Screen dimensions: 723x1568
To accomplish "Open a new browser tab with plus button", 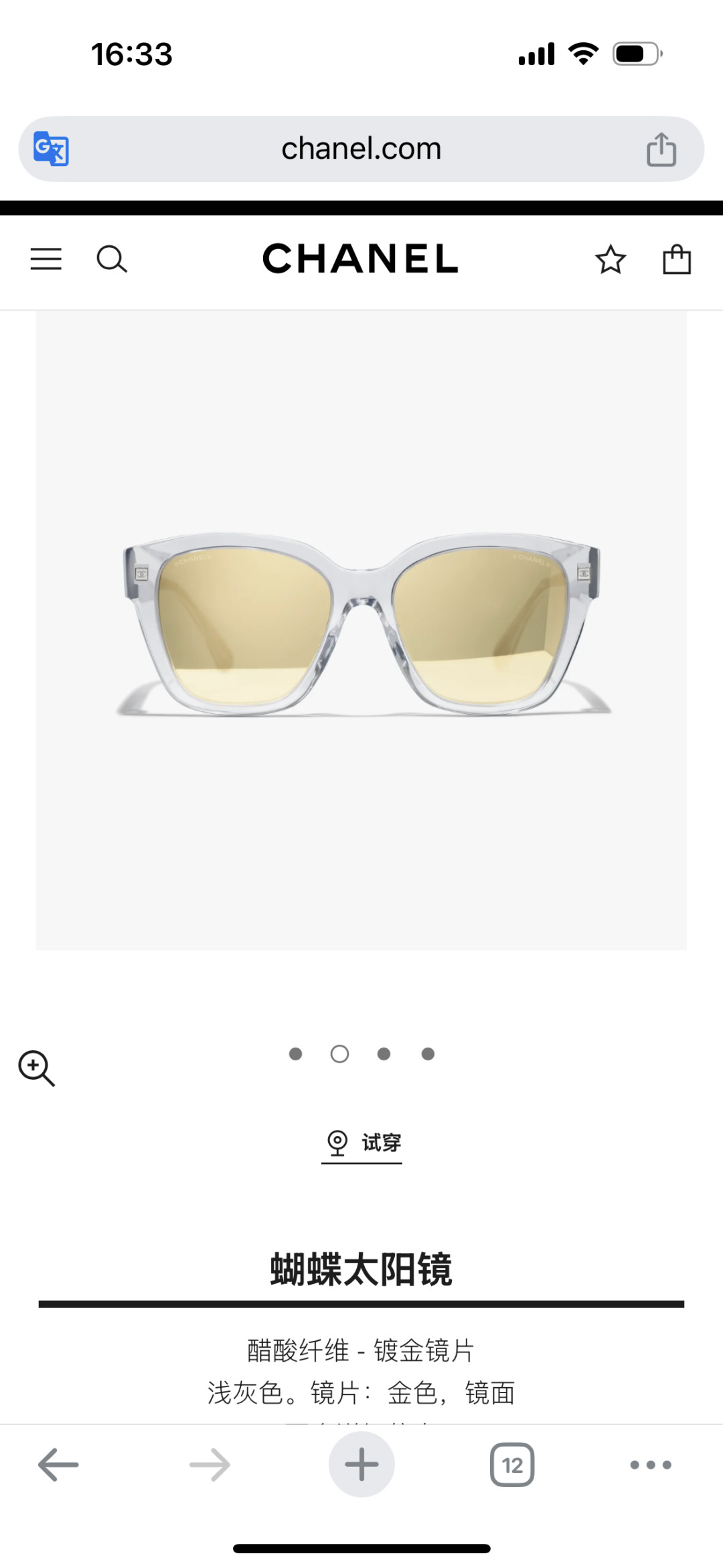I will click(x=361, y=1464).
